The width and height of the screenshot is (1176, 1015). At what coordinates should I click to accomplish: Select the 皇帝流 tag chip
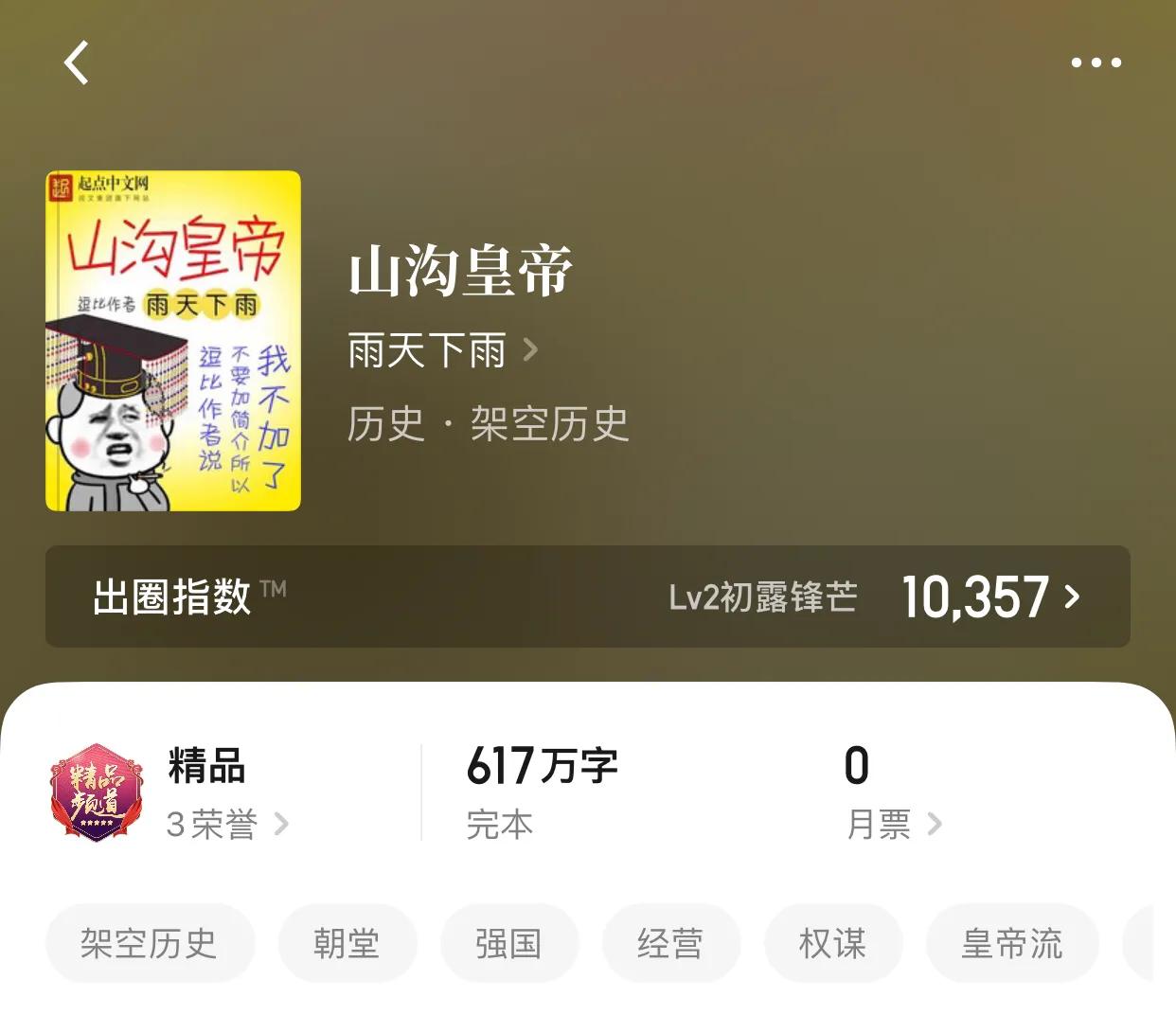pos(1011,943)
